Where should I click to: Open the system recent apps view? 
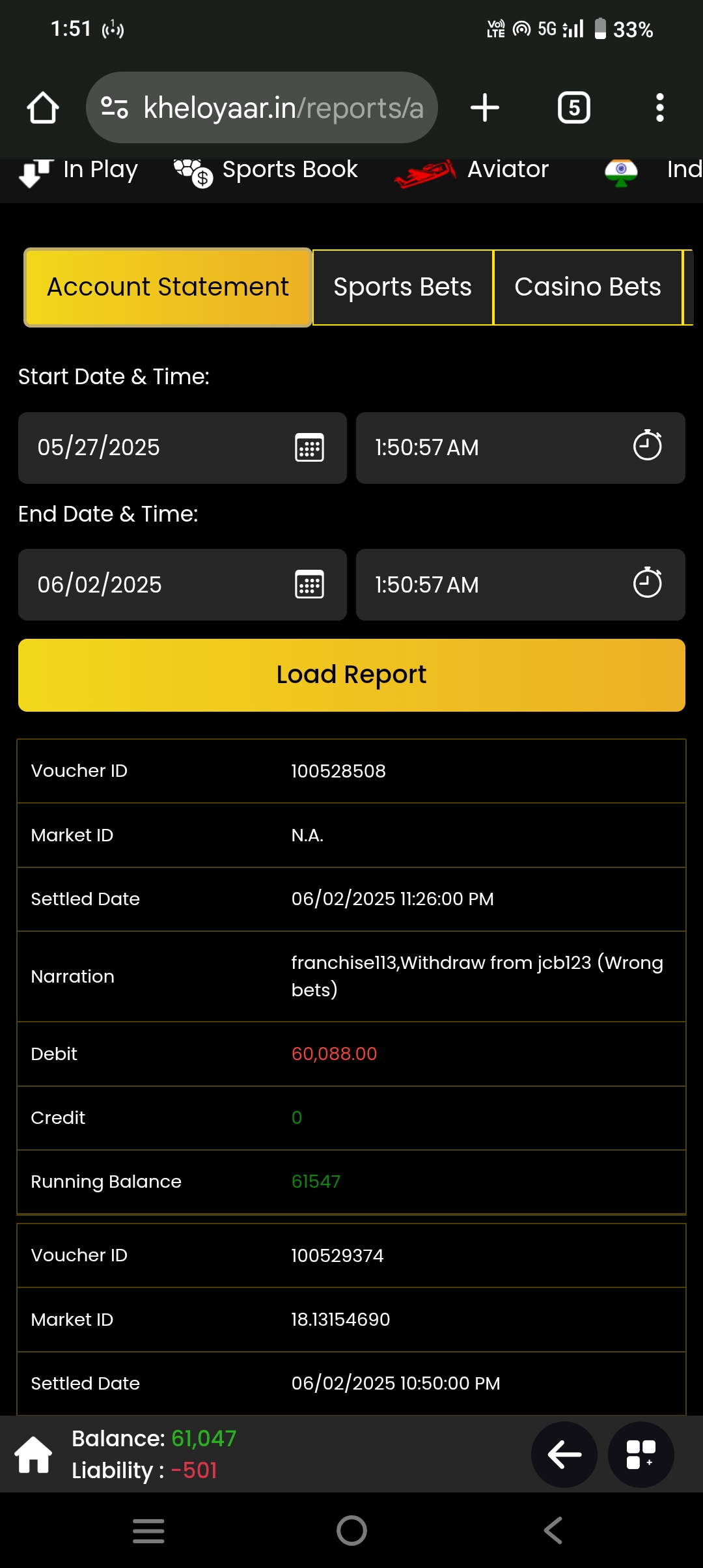[148, 1530]
